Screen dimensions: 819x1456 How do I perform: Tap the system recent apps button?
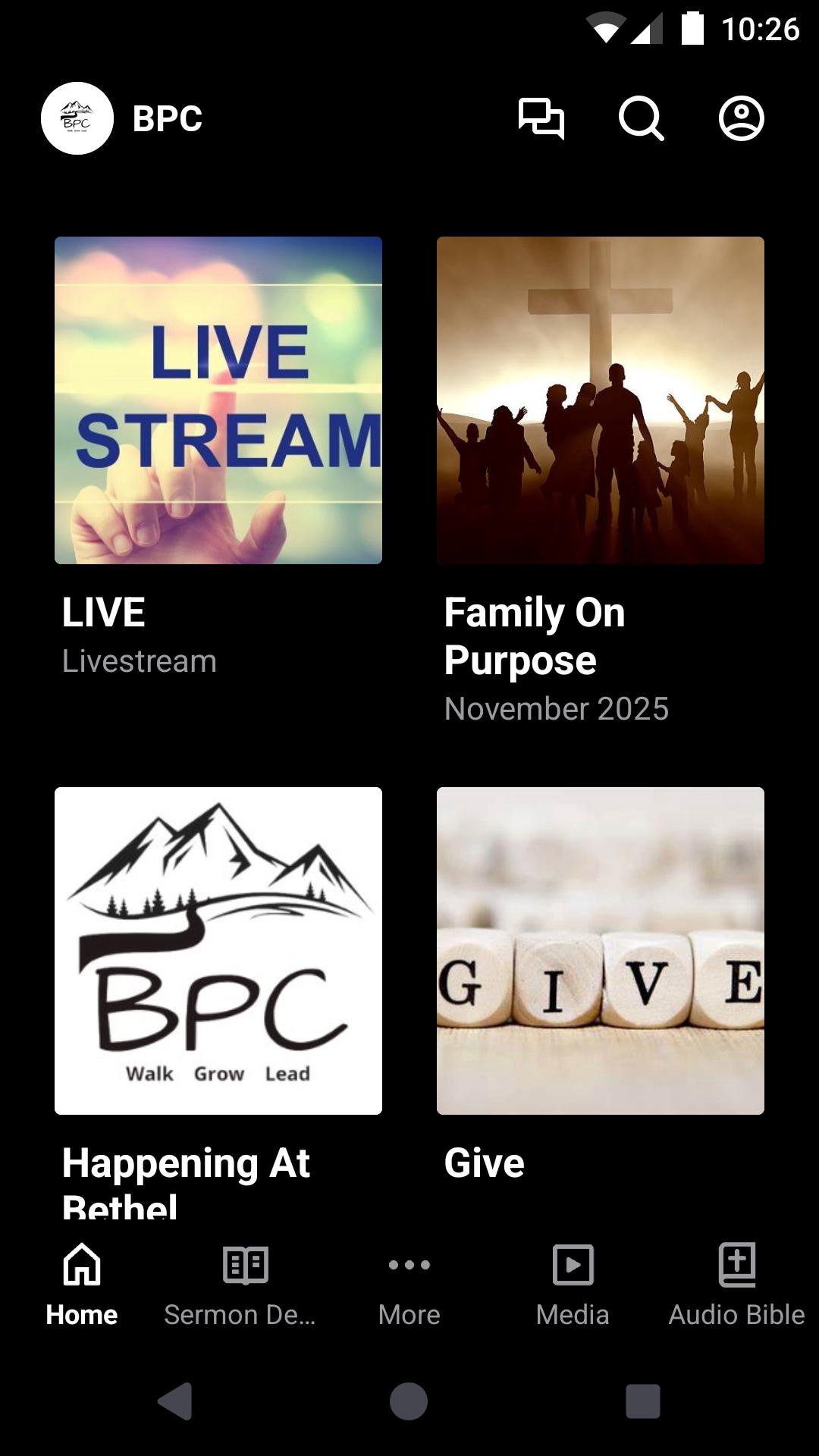(642, 1400)
